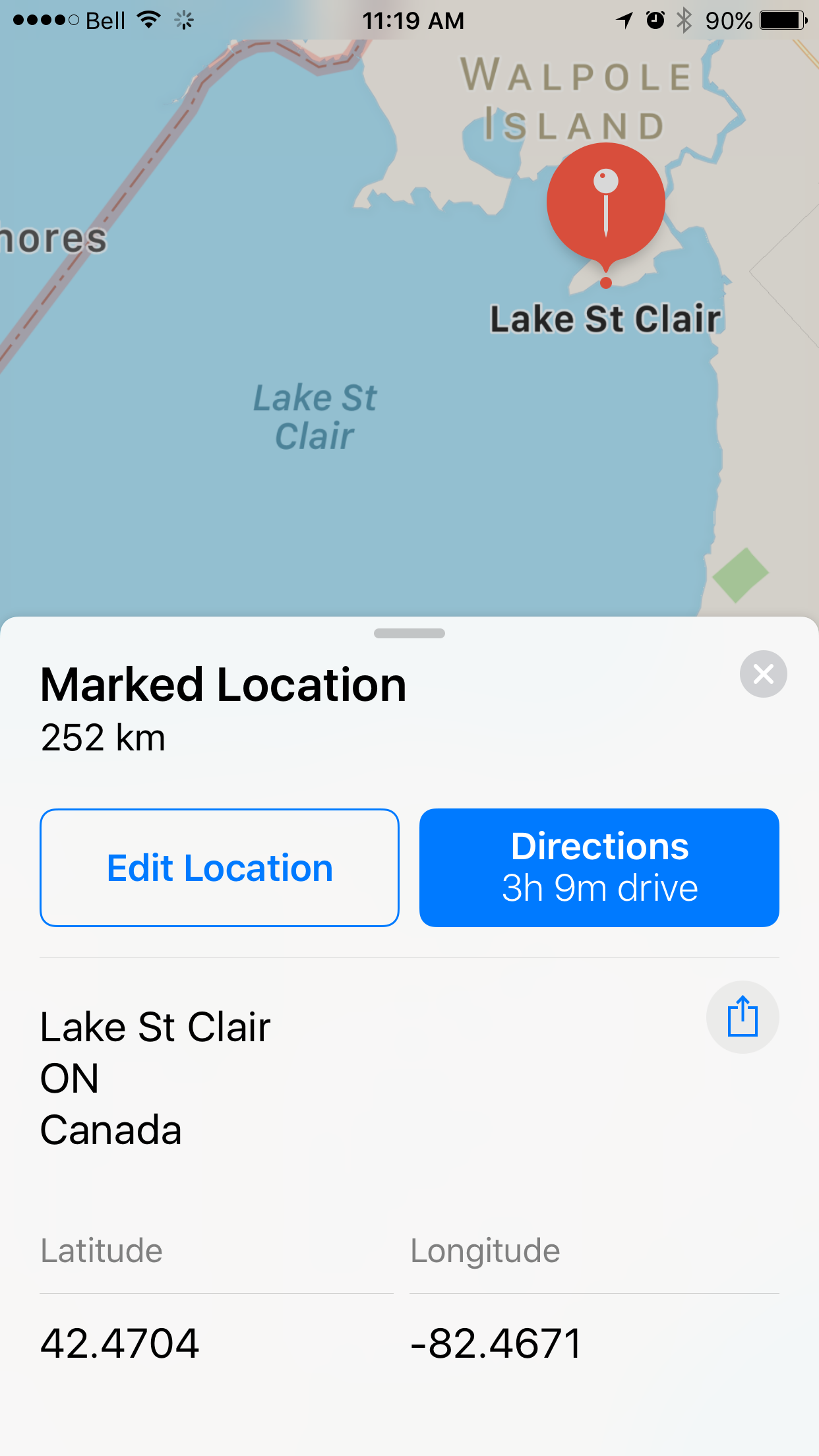819x1456 pixels.
Task: Close the Marked Location card
Action: click(x=763, y=674)
